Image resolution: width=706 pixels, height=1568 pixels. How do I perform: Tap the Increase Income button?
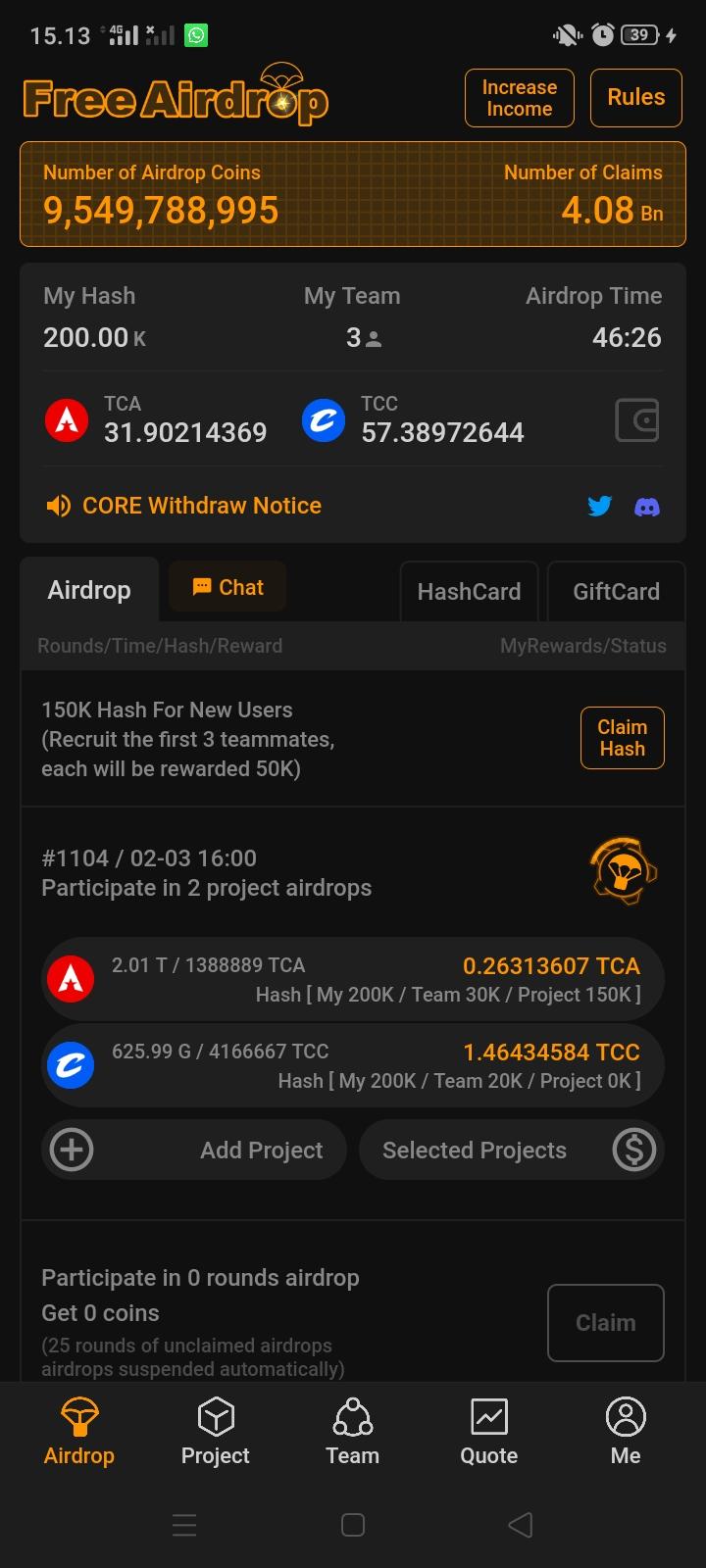(x=519, y=98)
